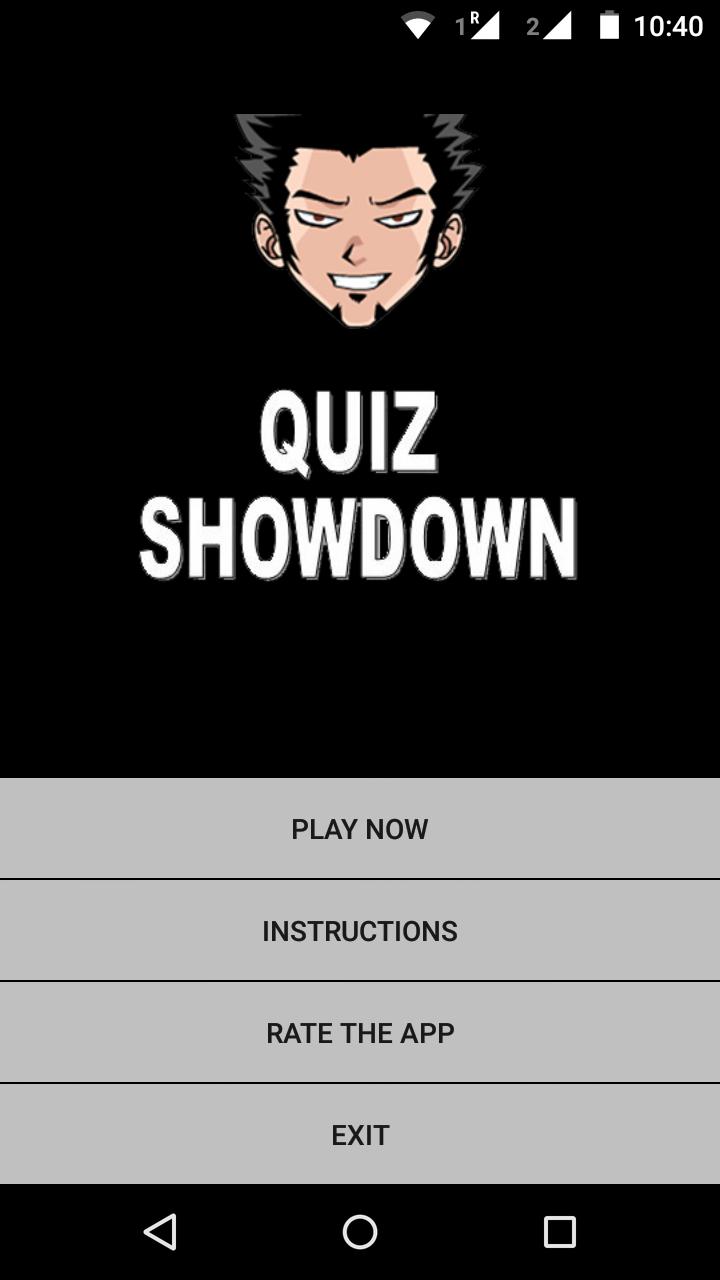Tap RATE THE APP
720x1280 pixels.
[360, 1032]
